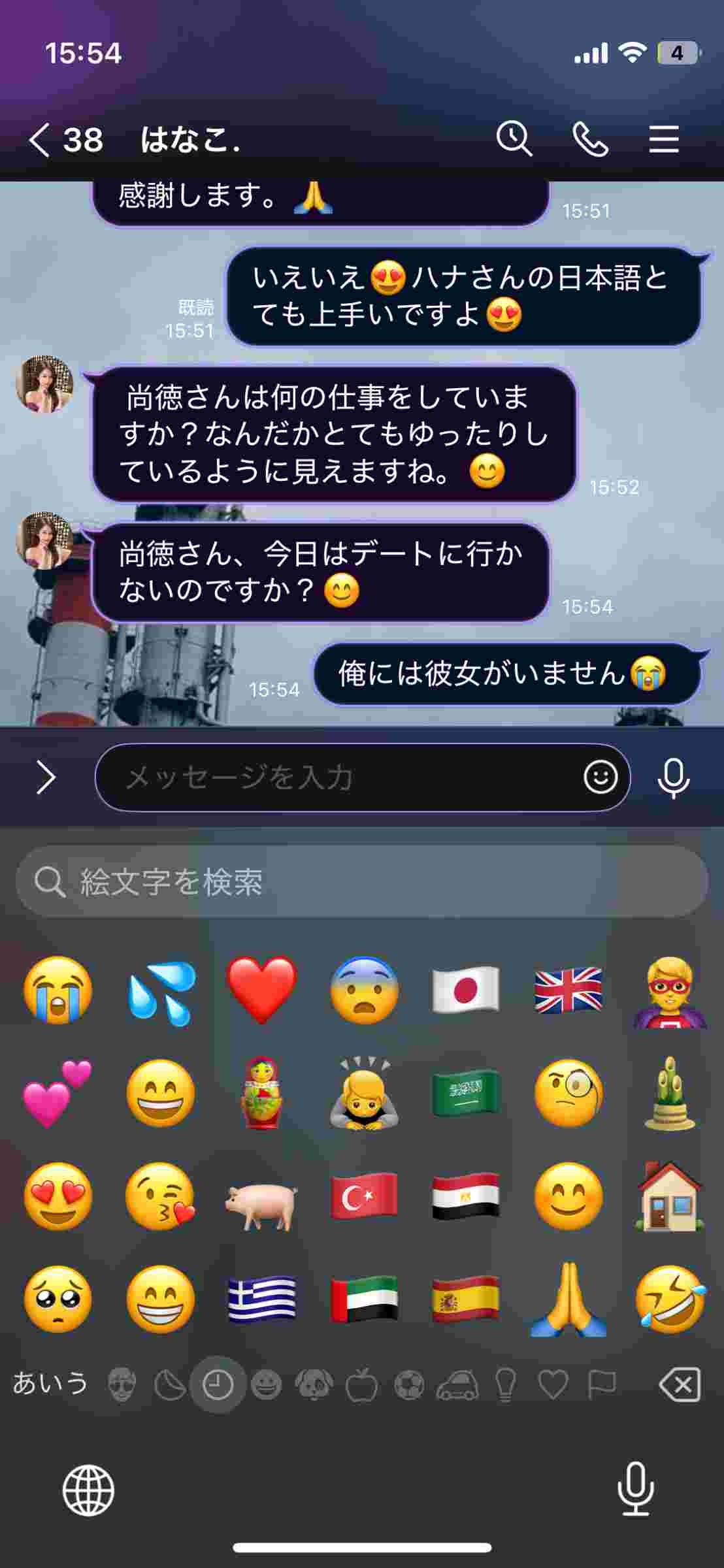
Task: Insert the Japan flag emoji
Action: (465, 990)
